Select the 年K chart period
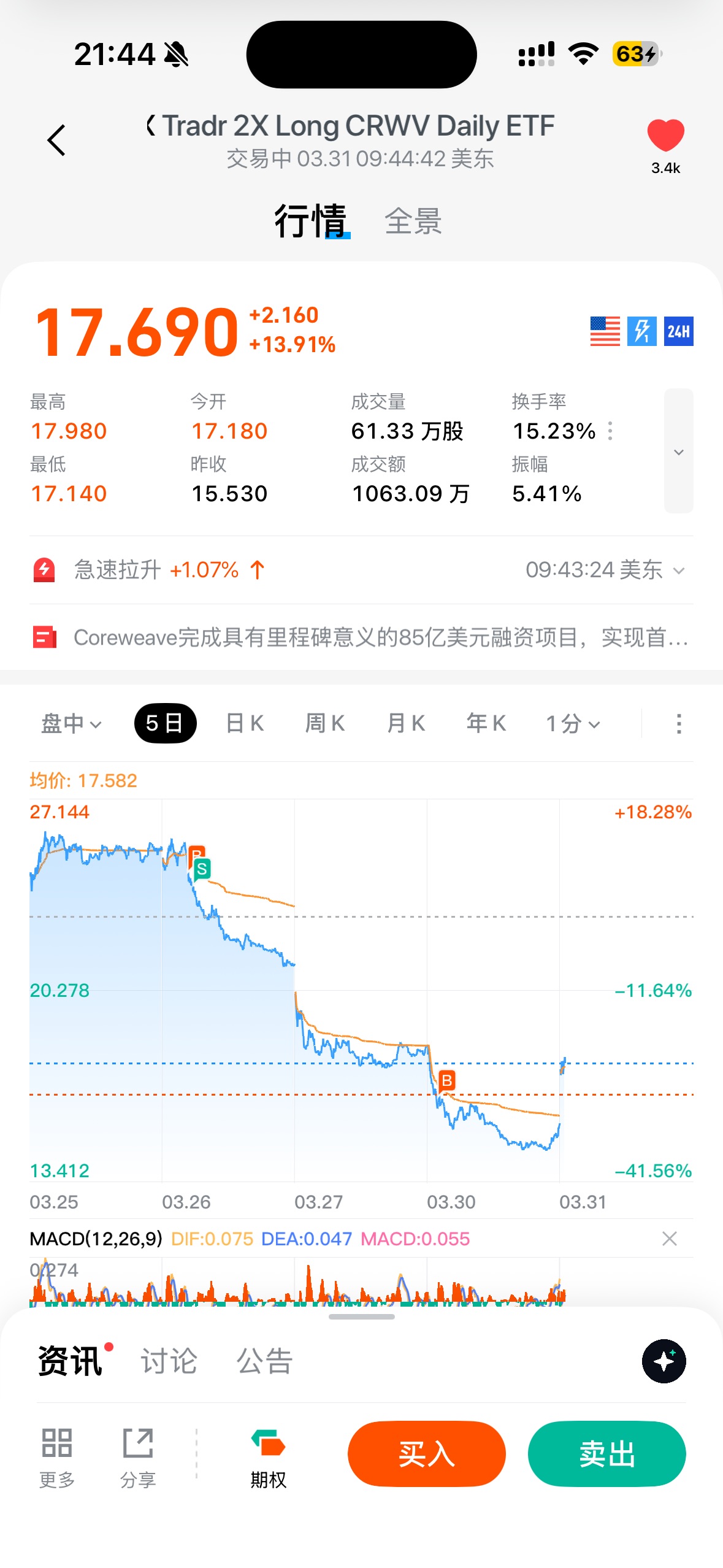 486,724
